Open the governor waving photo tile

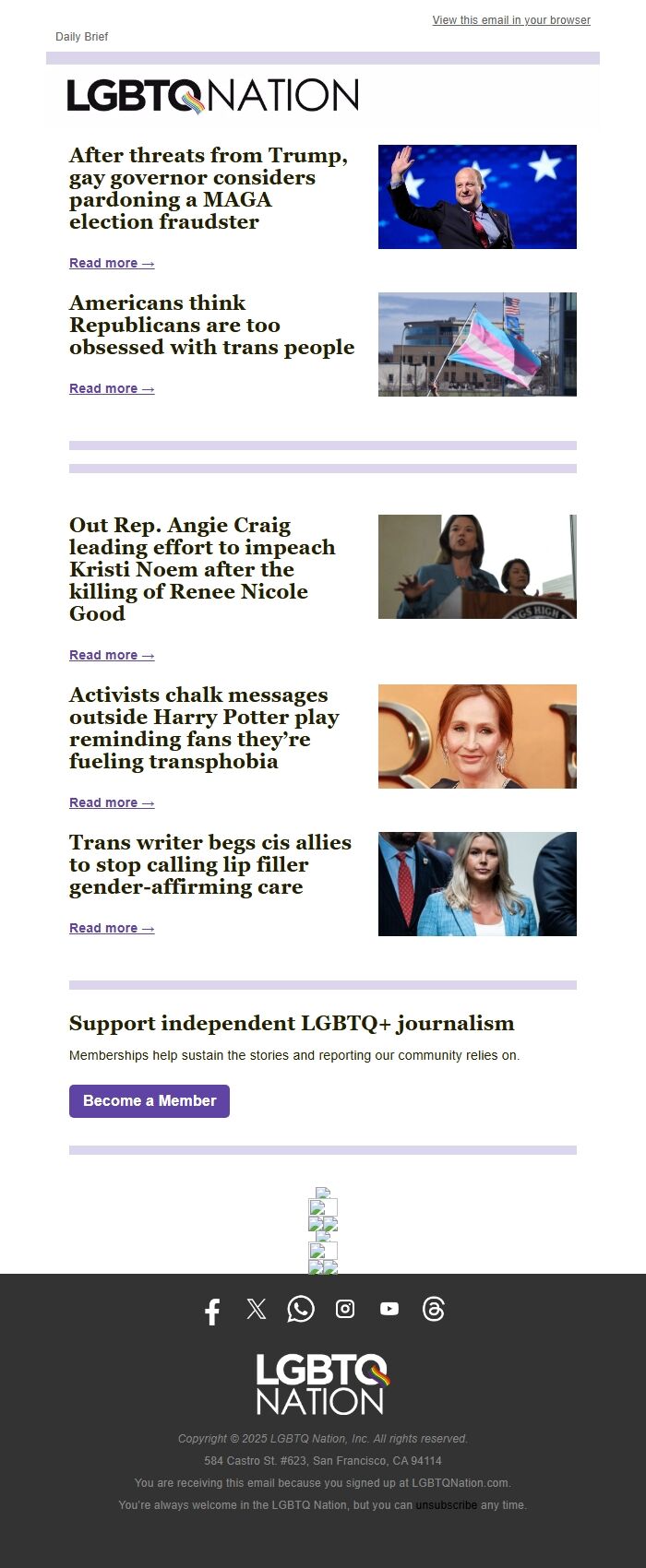477,196
